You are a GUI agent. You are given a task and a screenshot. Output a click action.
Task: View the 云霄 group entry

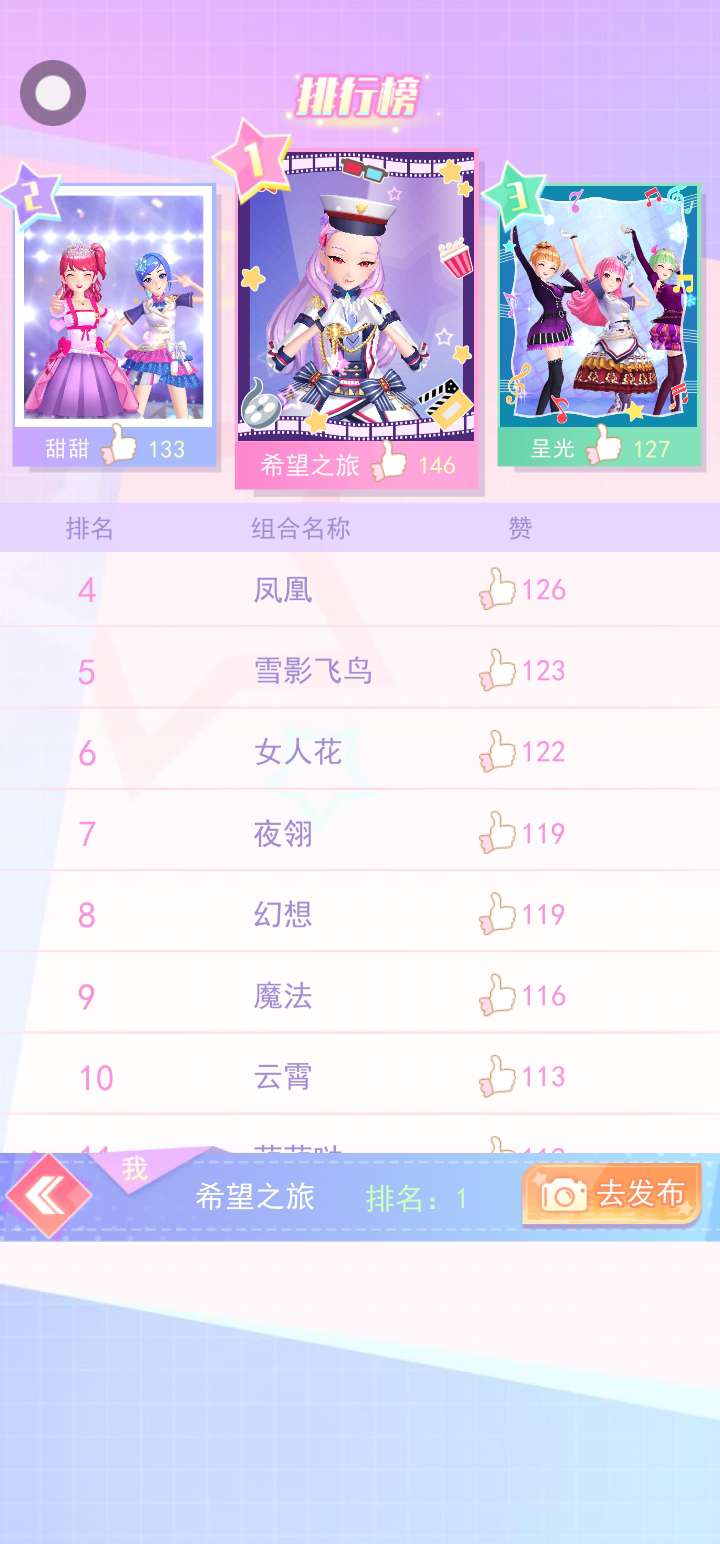point(283,1077)
